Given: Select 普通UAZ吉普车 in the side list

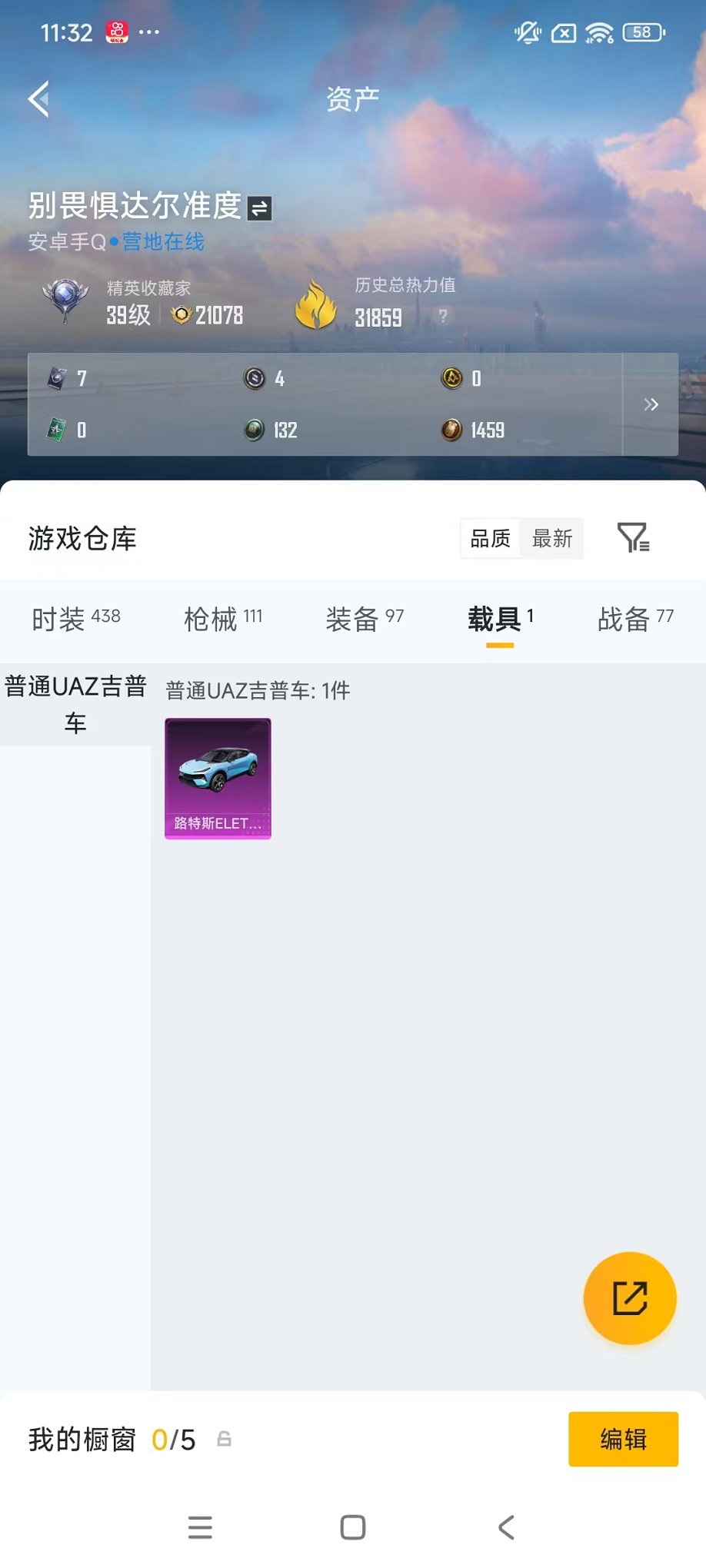Looking at the screenshot, I should tap(75, 704).
